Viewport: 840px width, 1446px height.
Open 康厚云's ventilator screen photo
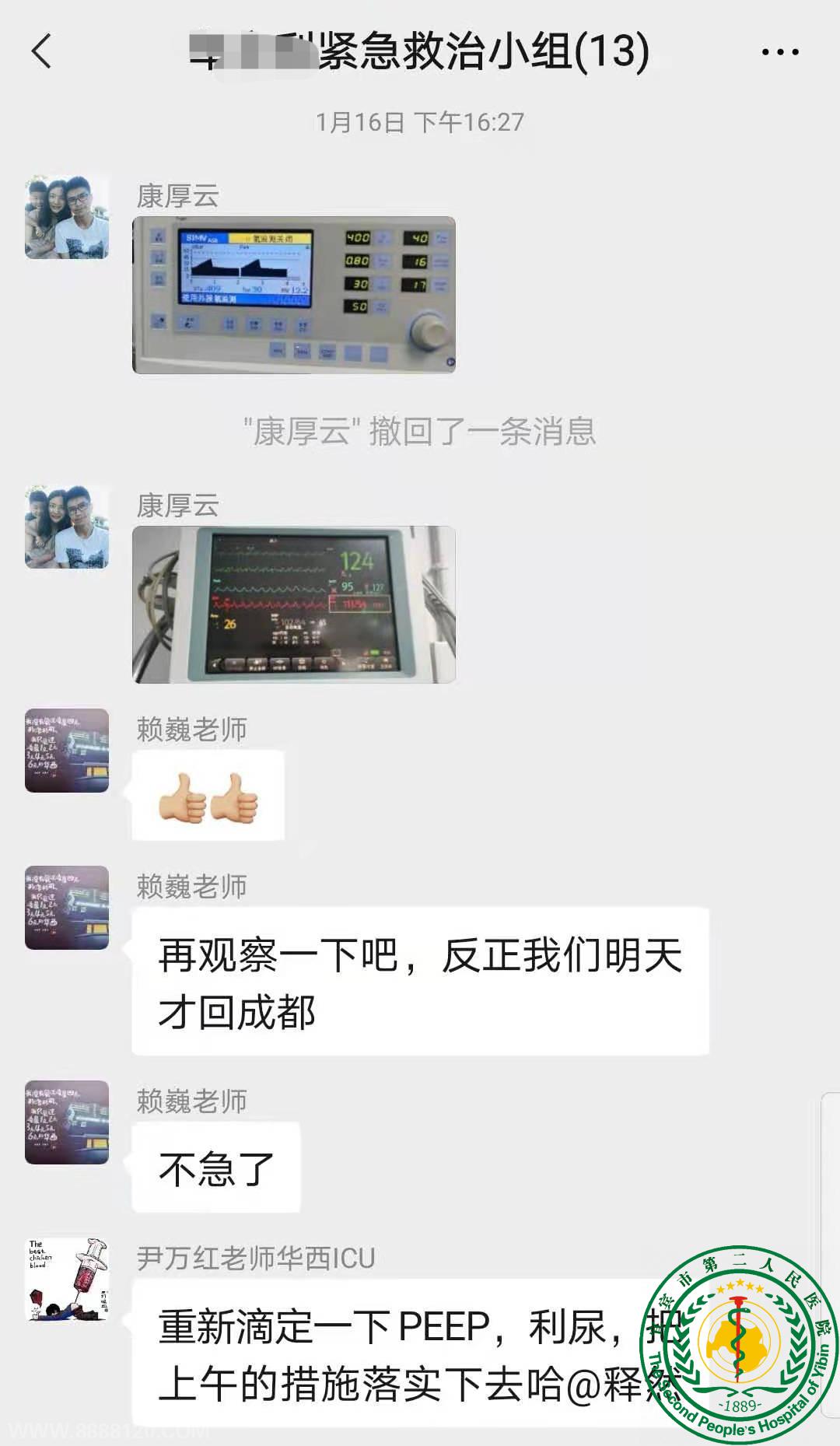294,295
